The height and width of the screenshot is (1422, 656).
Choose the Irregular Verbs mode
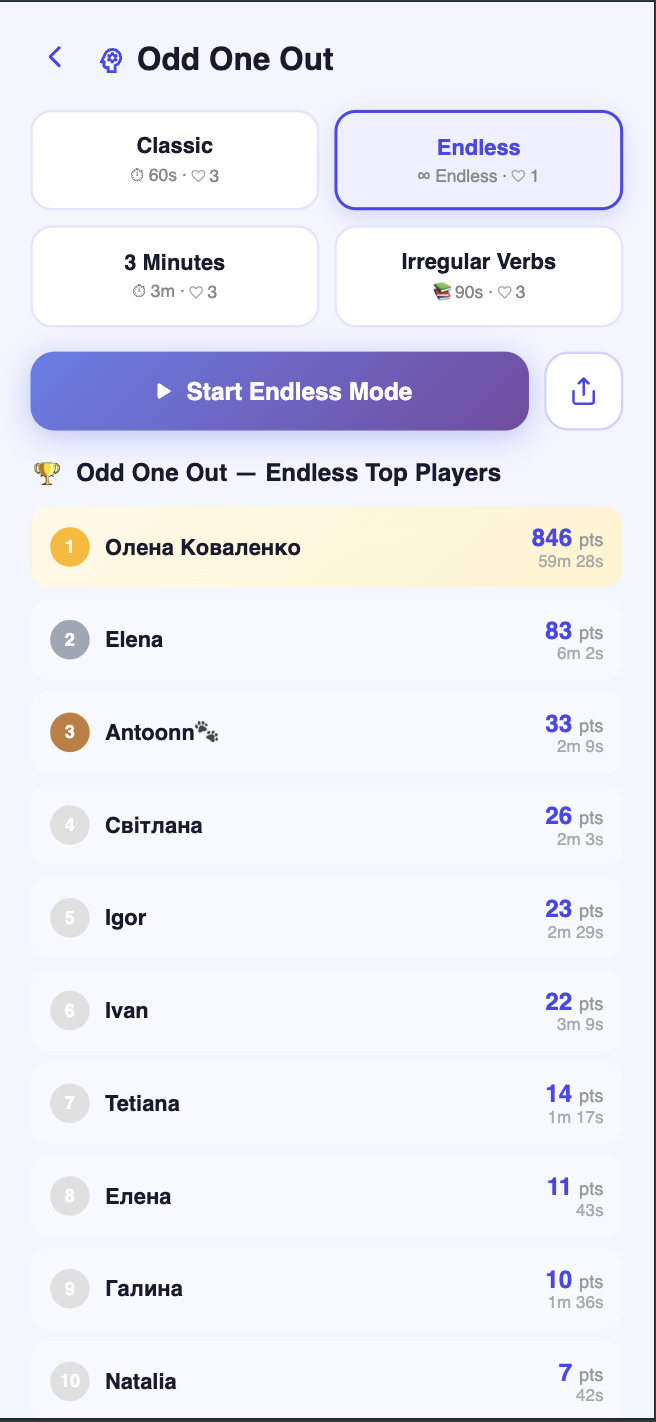pyautogui.click(x=479, y=276)
